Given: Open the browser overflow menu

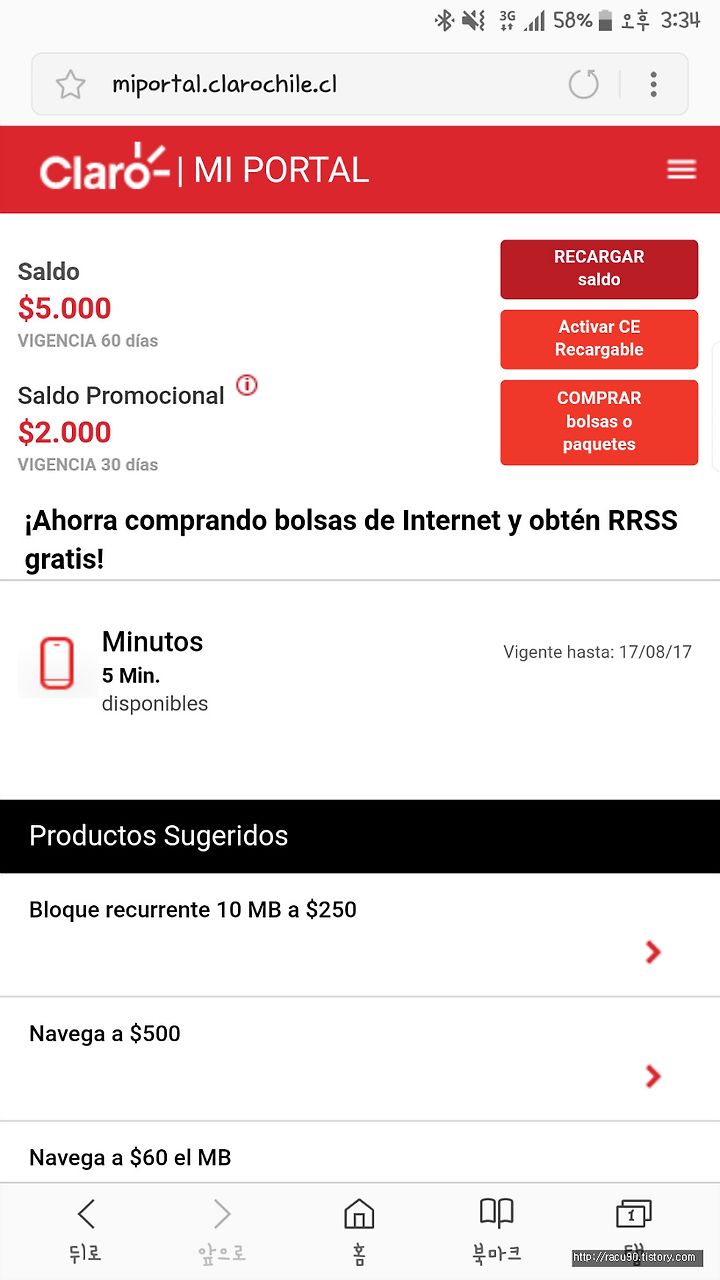Looking at the screenshot, I should 653,84.
